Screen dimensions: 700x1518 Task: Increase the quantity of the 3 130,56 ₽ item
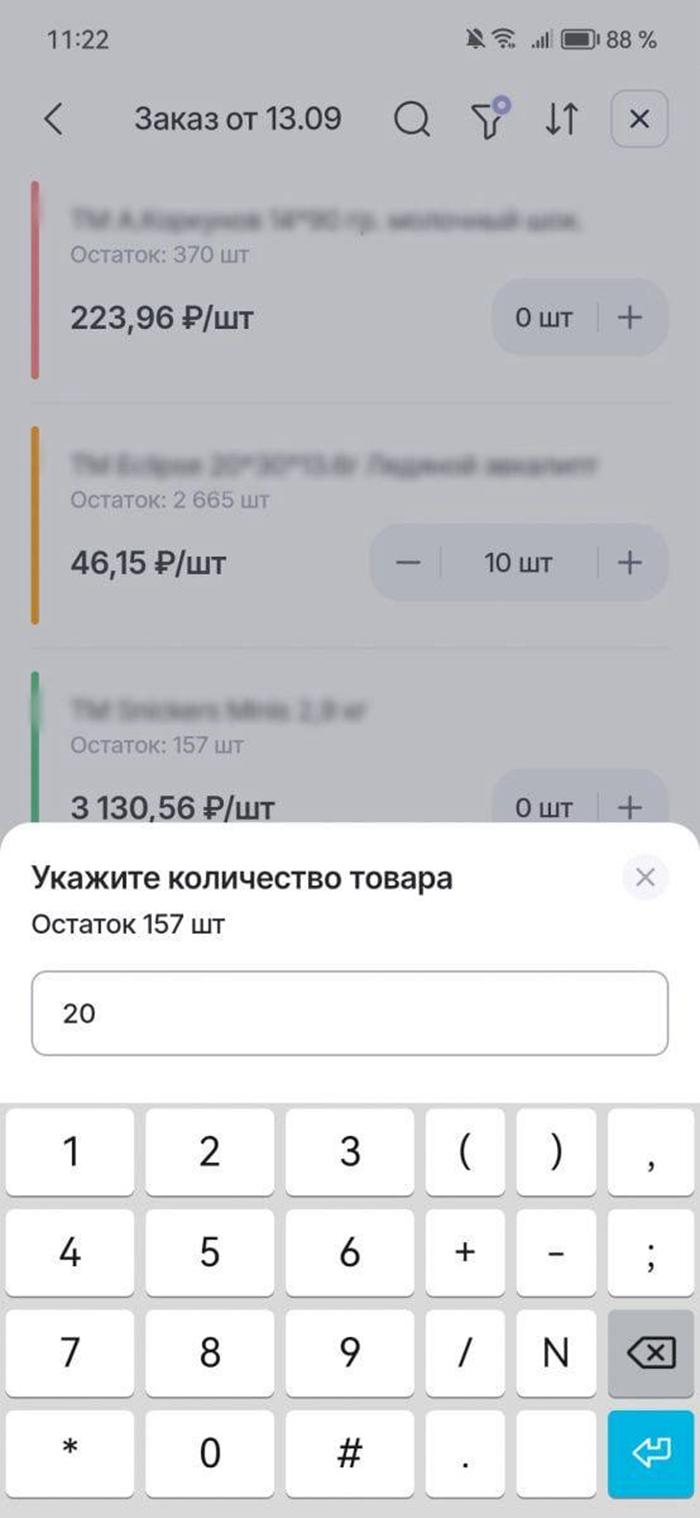click(x=629, y=806)
